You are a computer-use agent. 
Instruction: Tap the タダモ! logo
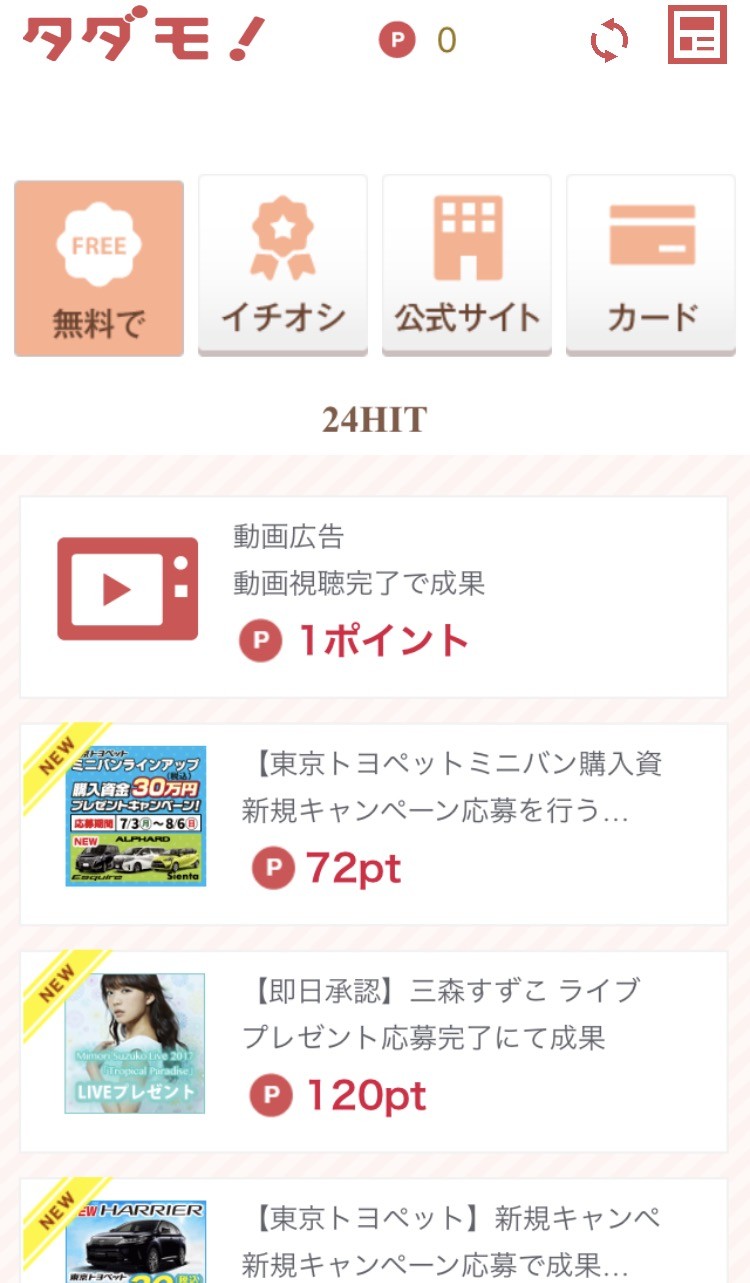(x=144, y=38)
